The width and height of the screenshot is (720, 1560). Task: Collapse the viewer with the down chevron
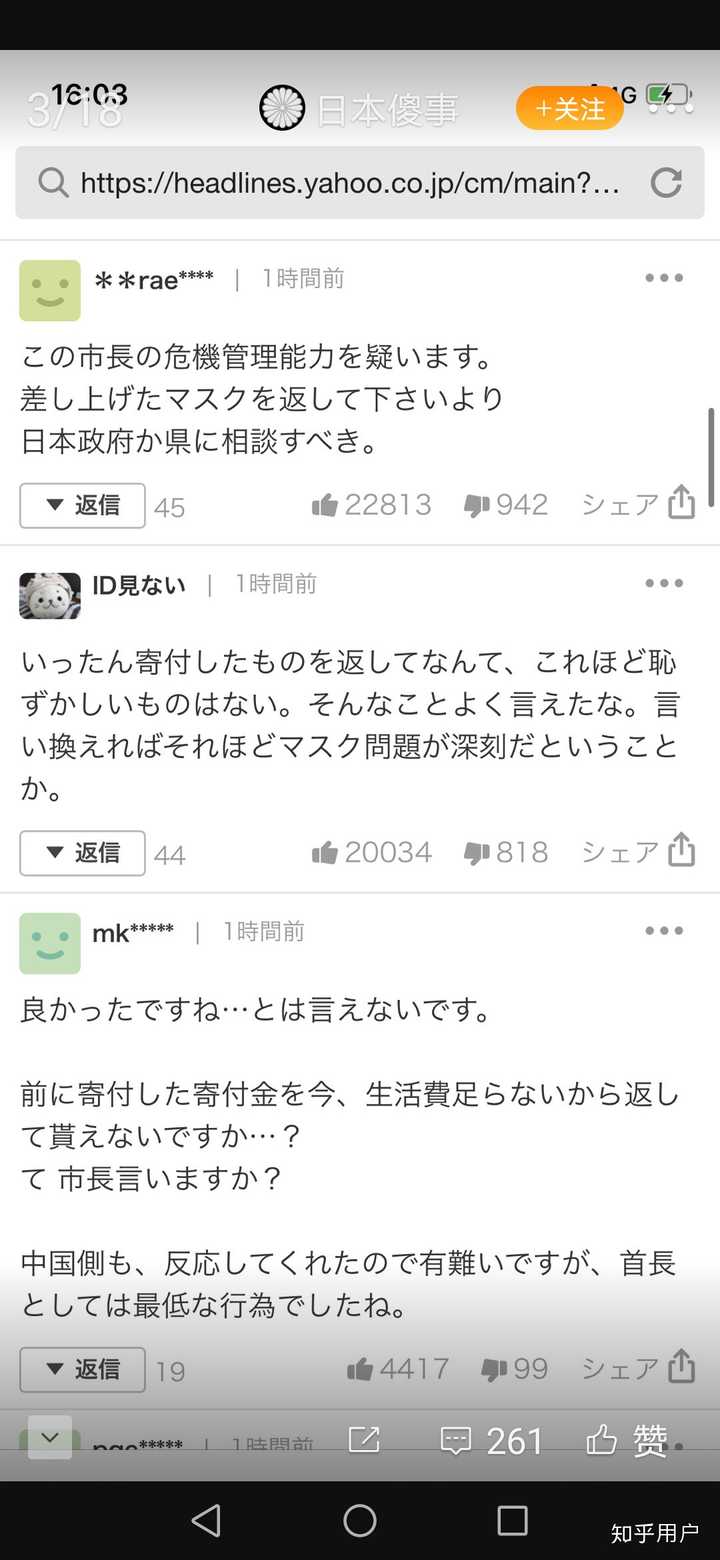(x=50, y=1437)
